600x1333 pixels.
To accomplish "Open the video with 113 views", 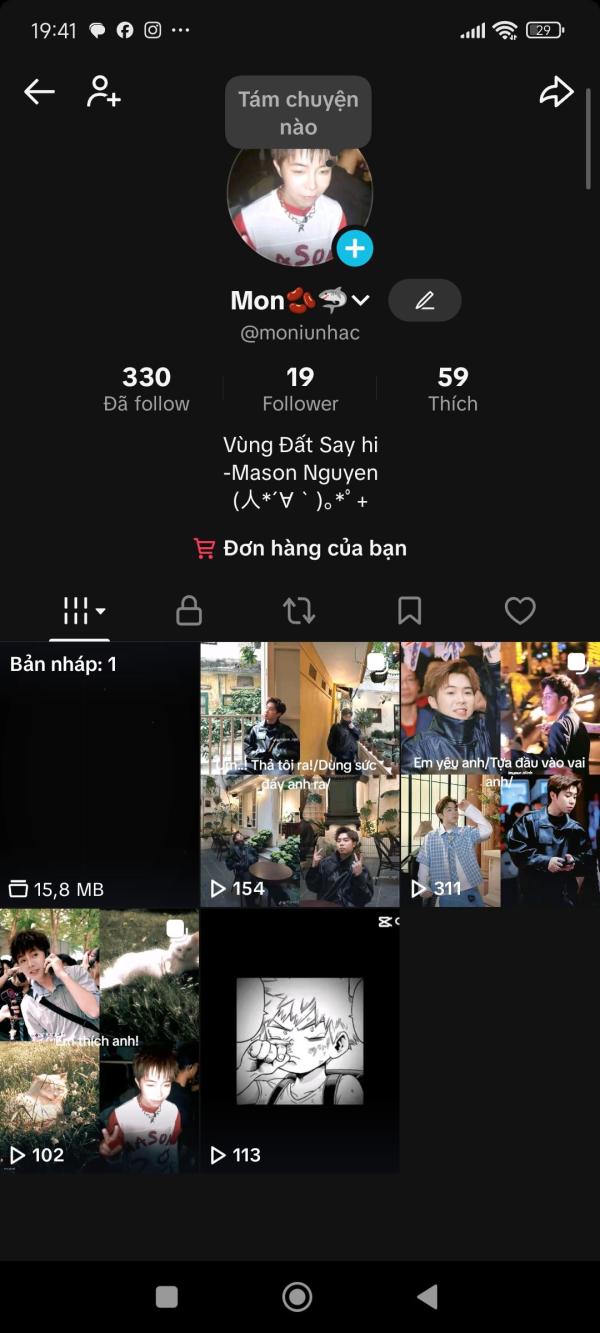I will [300, 1040].
